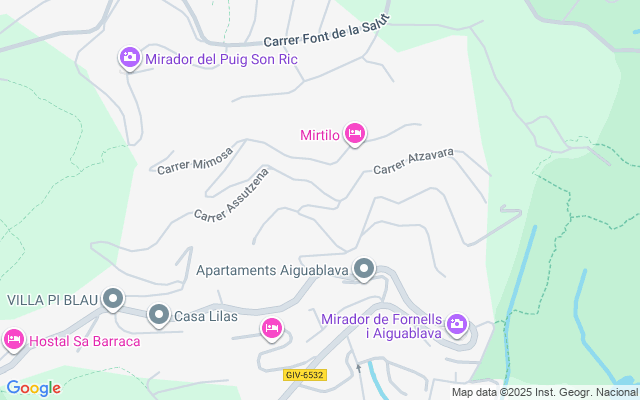
Task: View Mirador de Fornells i Aiguablava marker
Action: 456,323
